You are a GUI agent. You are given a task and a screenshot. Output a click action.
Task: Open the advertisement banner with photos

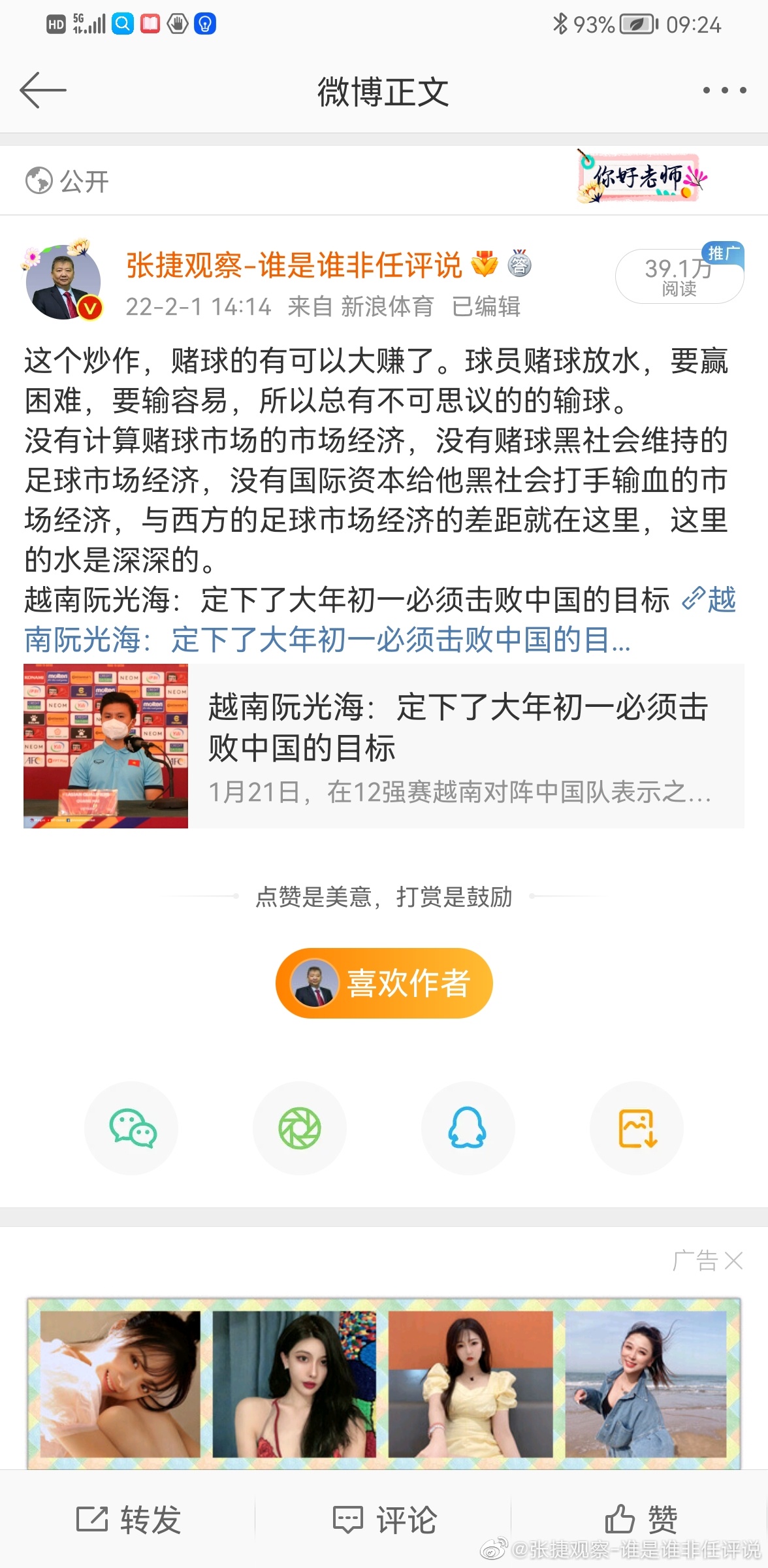tap(384, 1382)
